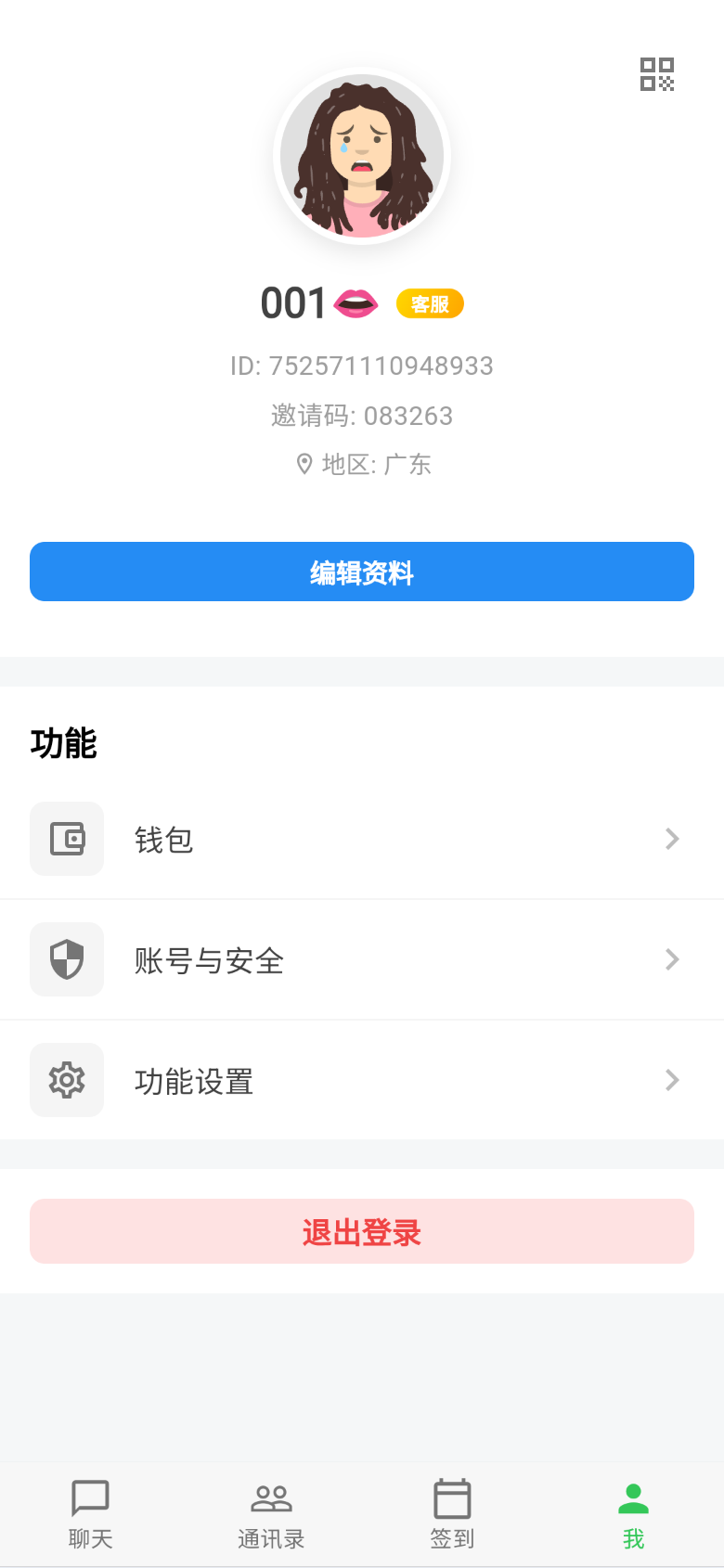Tap 退出登录 to log out
Screen dimensions: 724x1568
pyautogui.click(x=362, y=1231)
